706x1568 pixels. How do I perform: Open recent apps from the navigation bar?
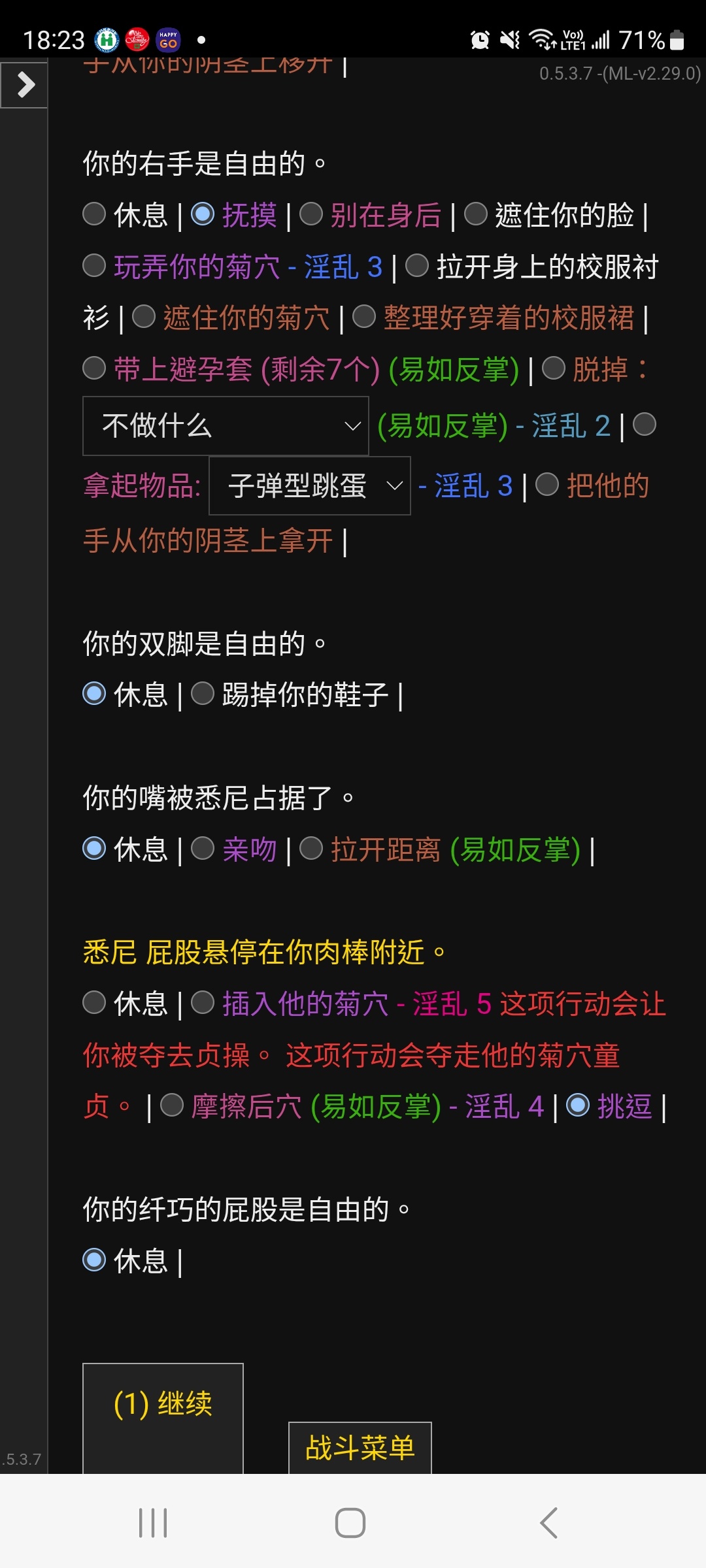(x=154, y=1523)
